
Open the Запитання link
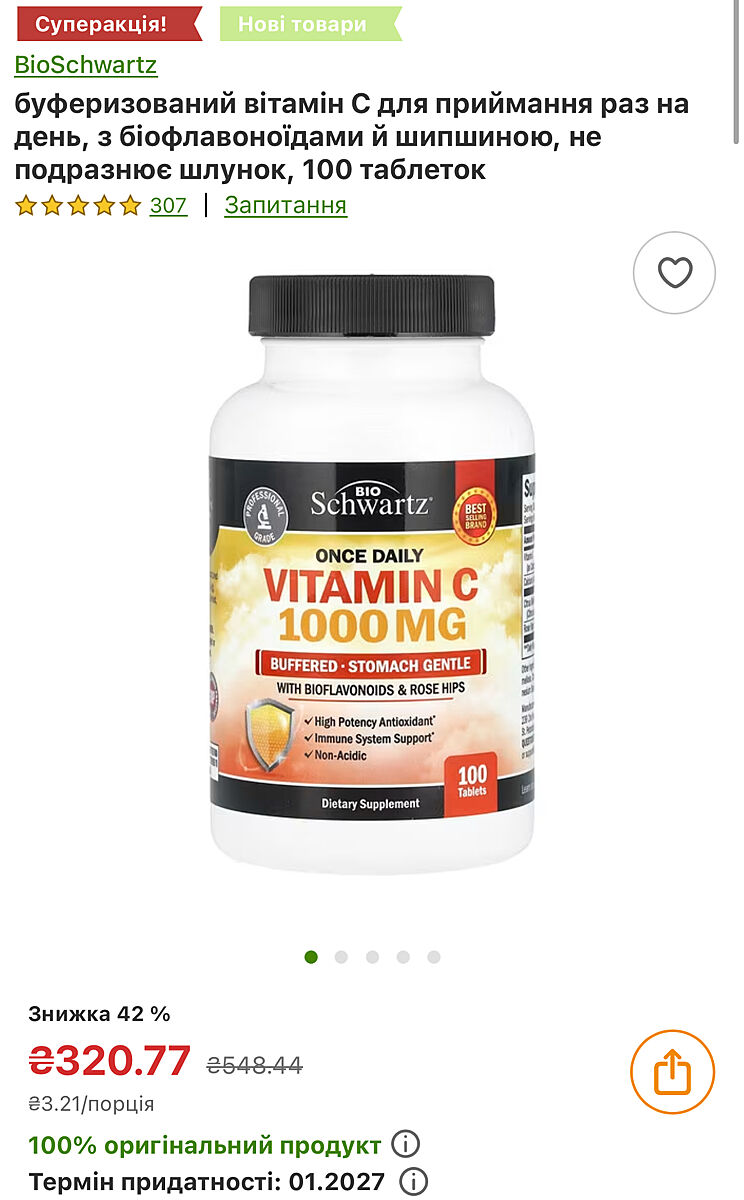click(285, 205)
